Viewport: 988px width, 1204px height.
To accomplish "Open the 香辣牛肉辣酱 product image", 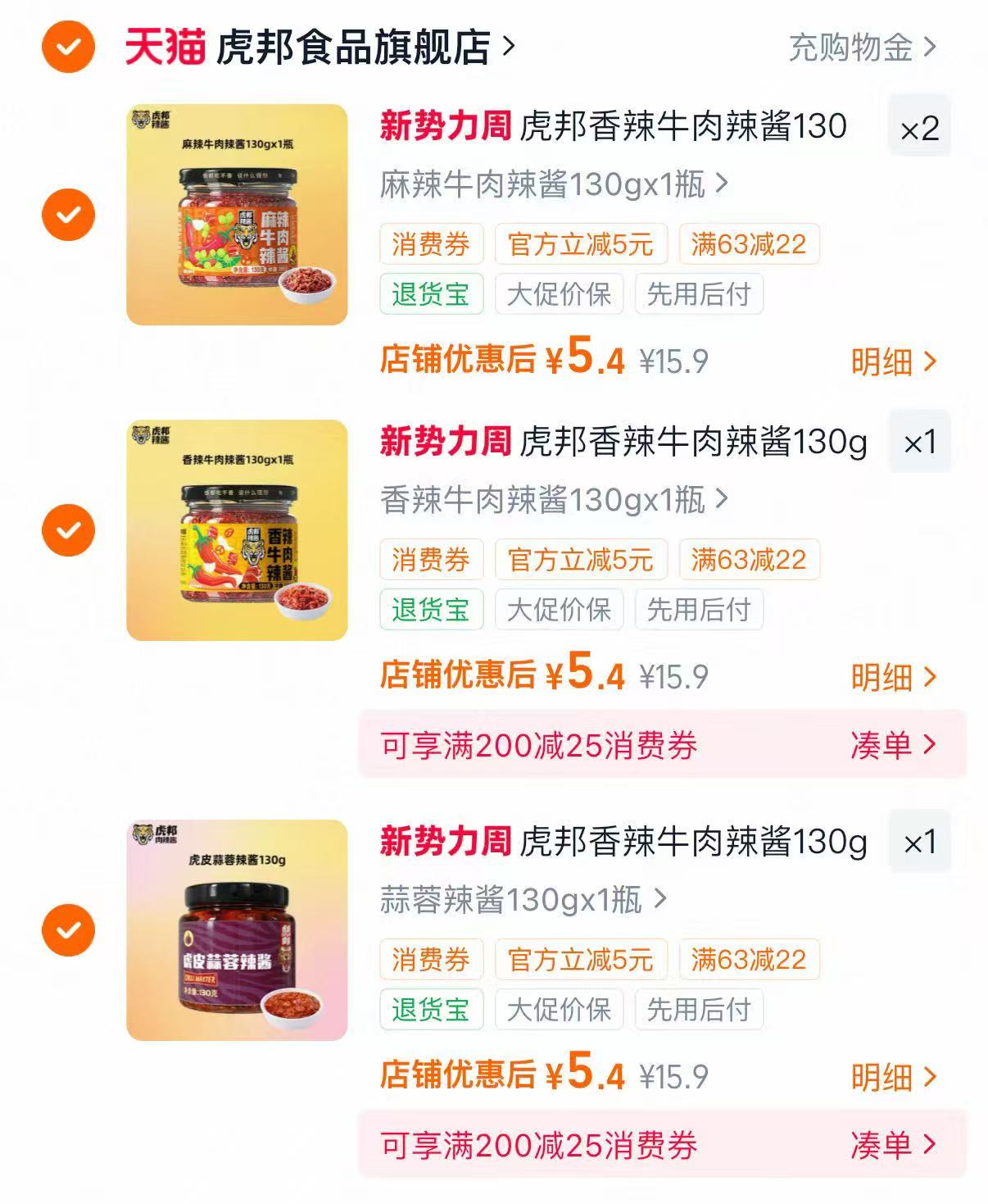I will [237, 530].
